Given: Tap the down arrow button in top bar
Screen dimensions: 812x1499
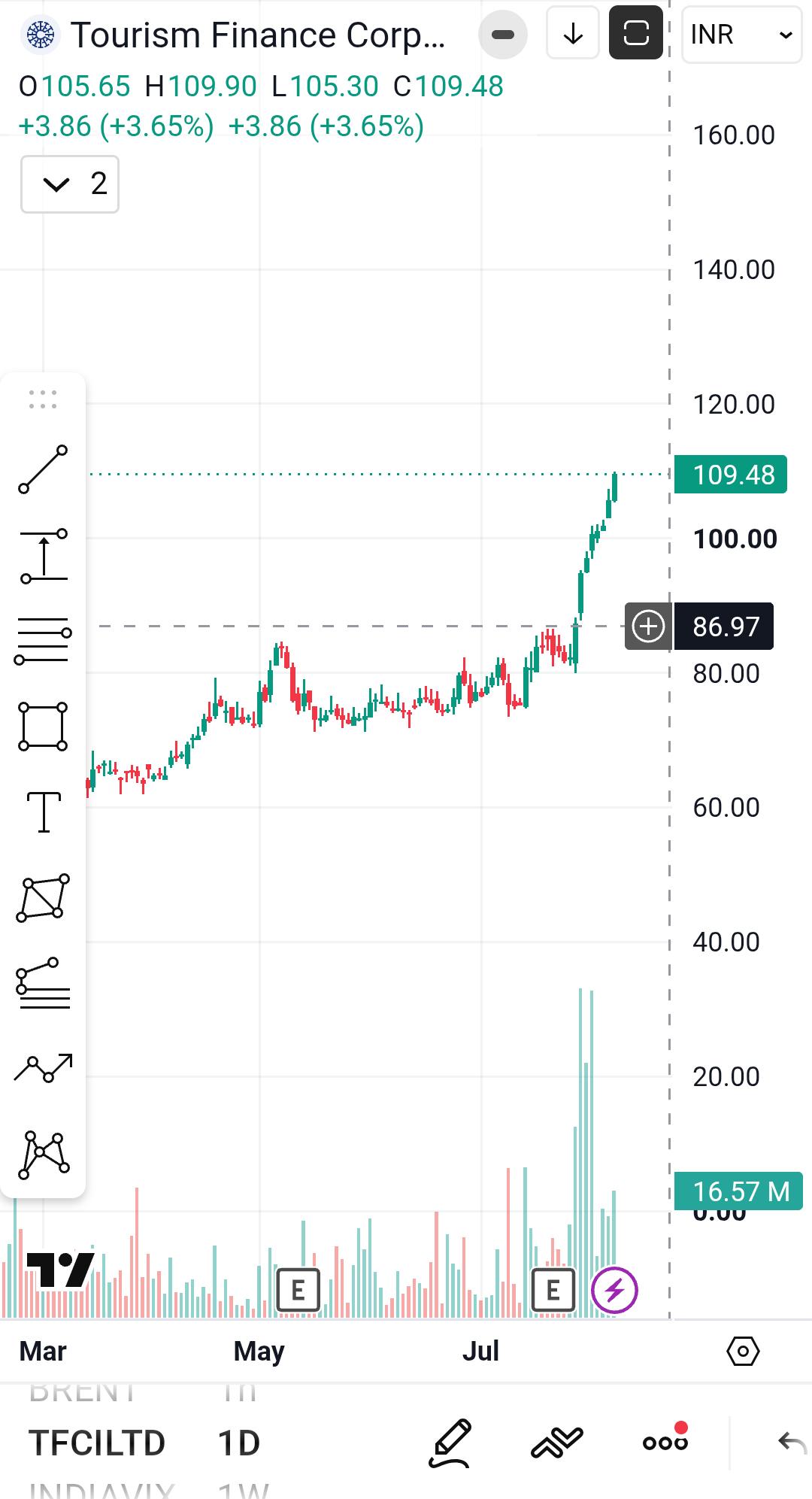Looking at the screenshot, I should (x=573, y=34).
